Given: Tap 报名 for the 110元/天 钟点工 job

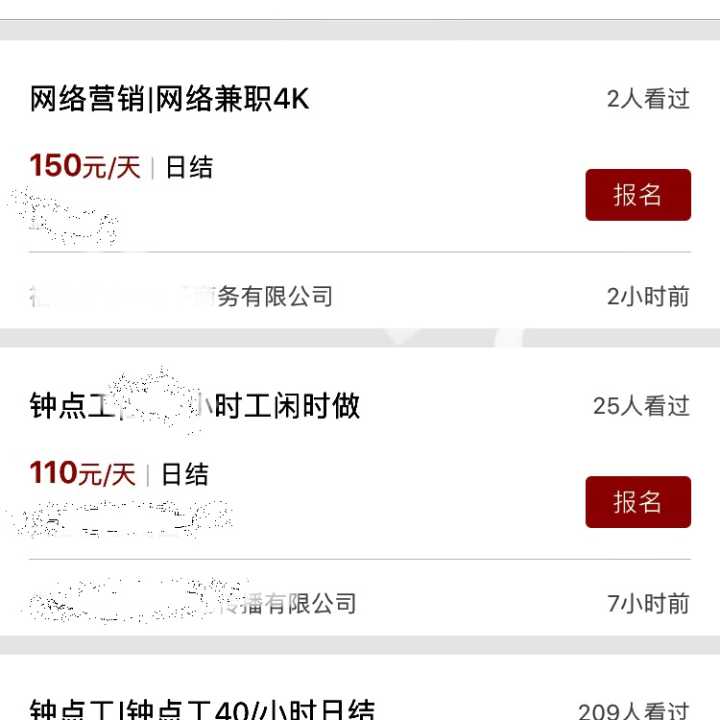Looking at the screenshot, I should point(637,502).
